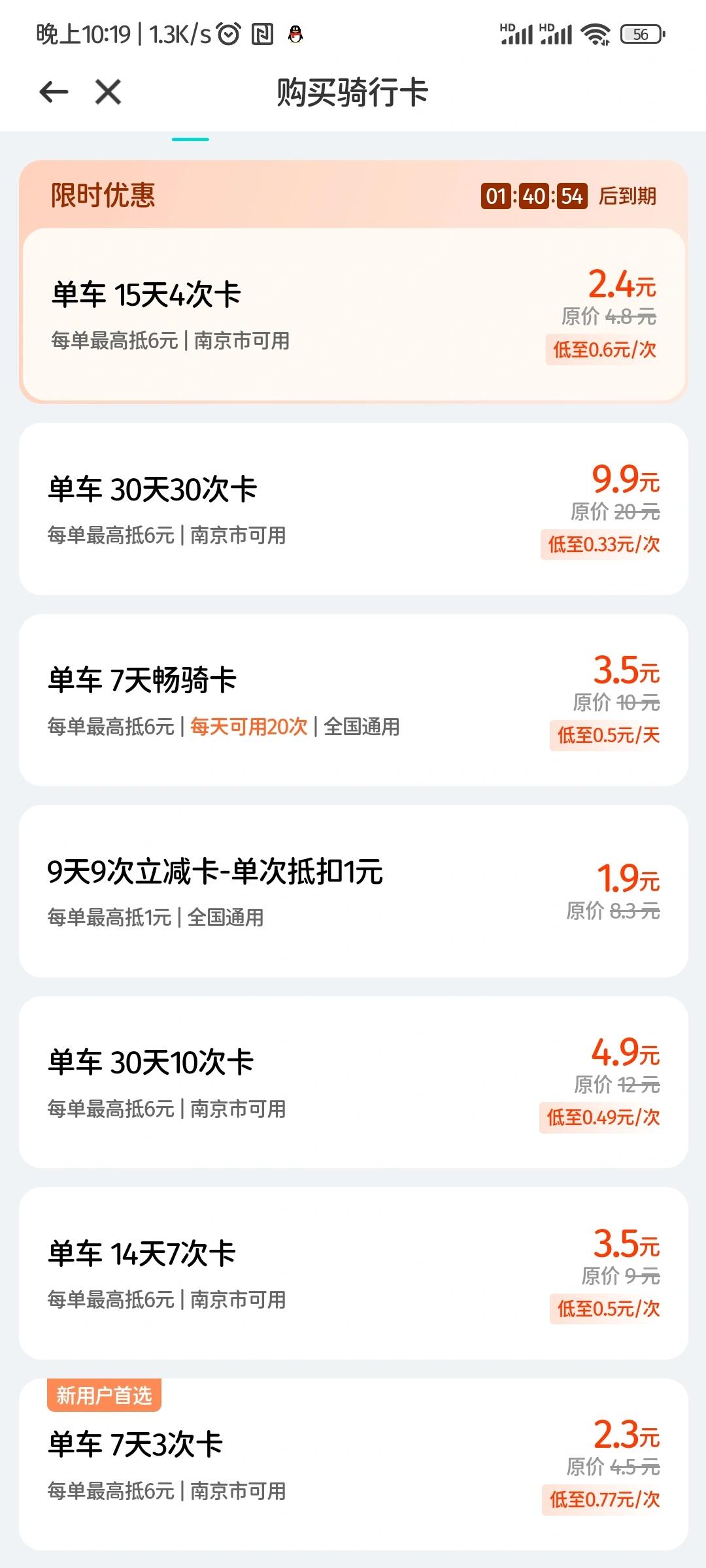
Task: Tap the QQ penguin icon in status bar
Action: click(x=295, y=34)
